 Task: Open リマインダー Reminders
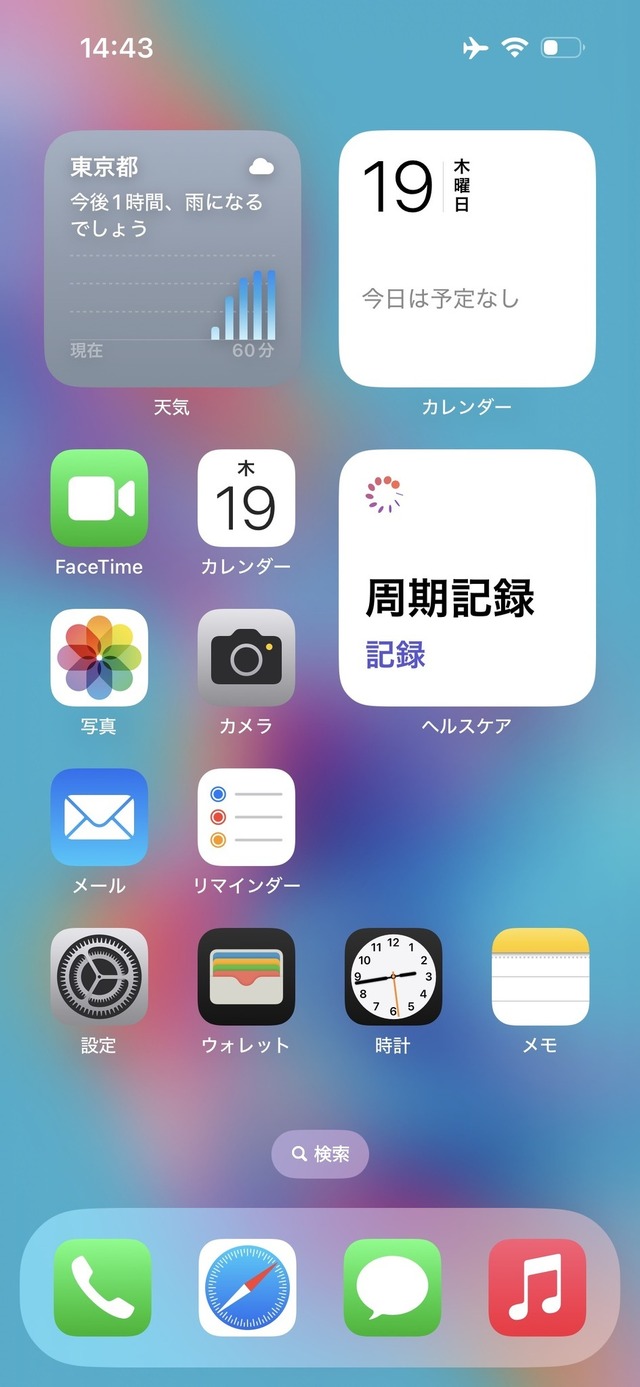[x=246, y=817]
